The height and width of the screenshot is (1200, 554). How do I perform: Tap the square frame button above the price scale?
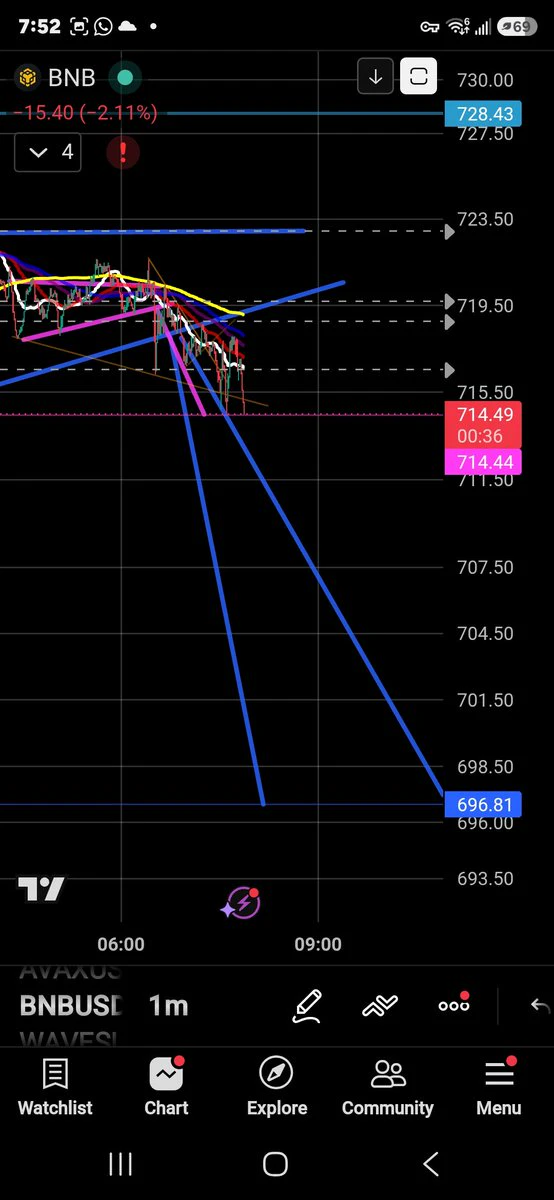pyautogui.click(x=418, y=76)
